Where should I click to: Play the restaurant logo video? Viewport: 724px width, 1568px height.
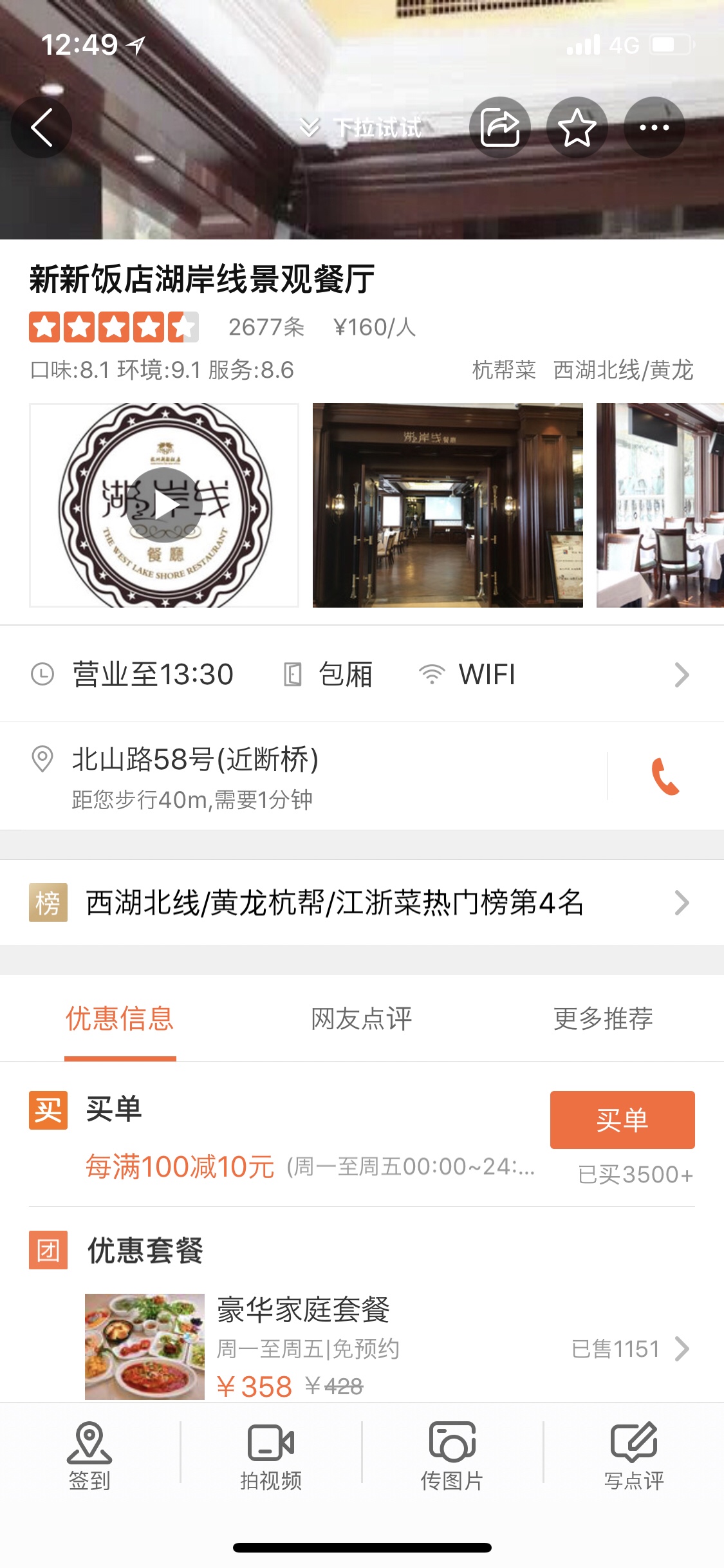[164, 505]
